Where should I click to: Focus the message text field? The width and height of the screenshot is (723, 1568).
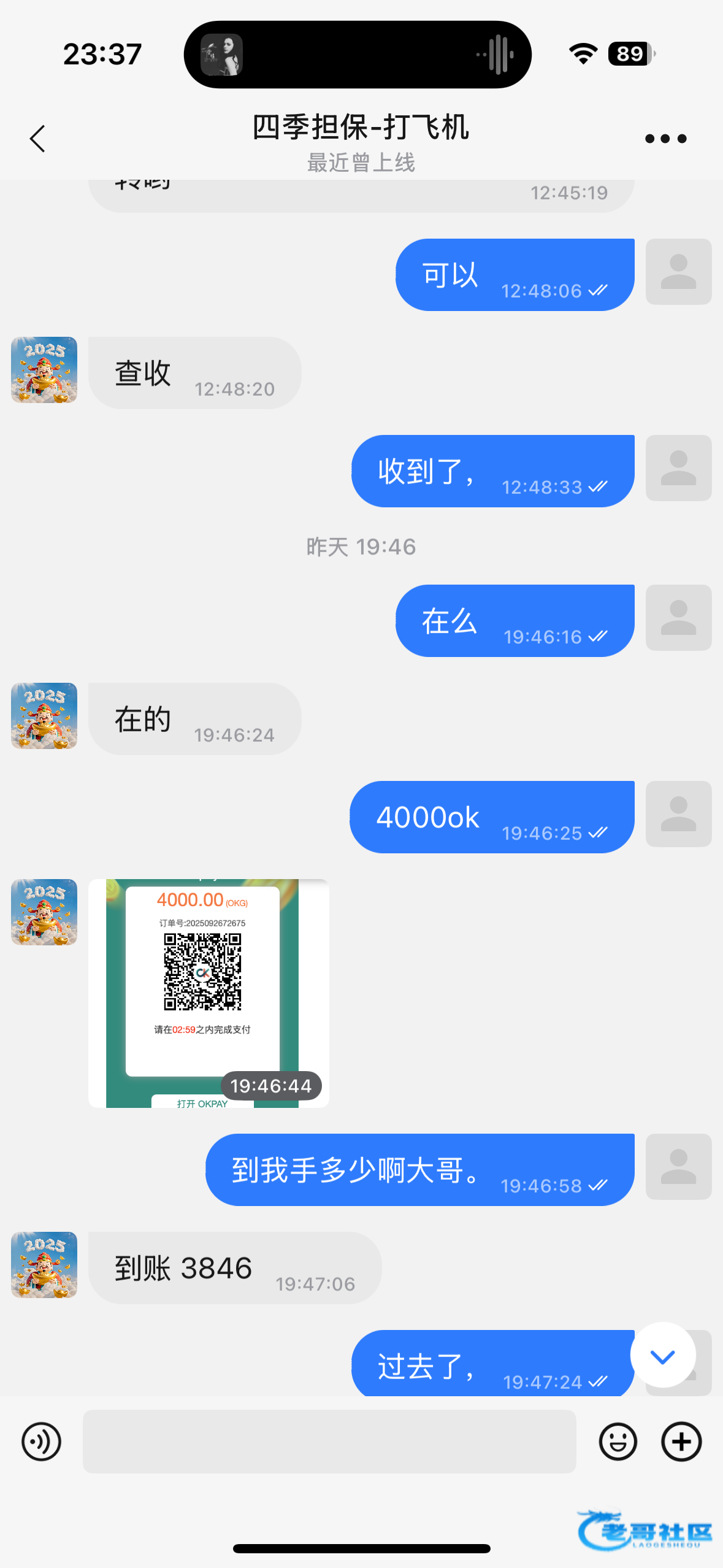[x=329, y=1441]
